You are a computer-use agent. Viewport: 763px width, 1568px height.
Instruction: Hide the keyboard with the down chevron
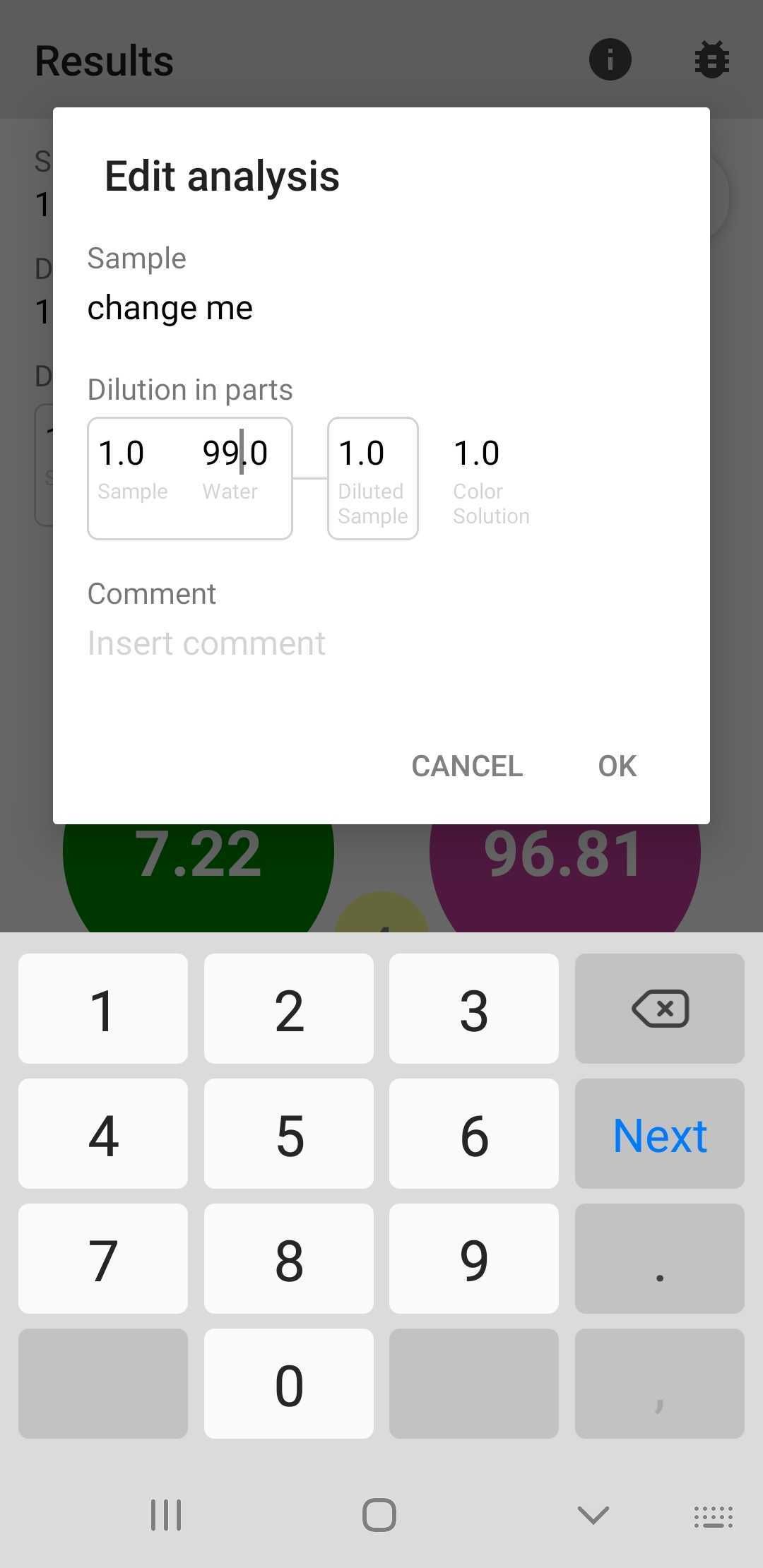pyautogui.click(x=593, y=1514)
